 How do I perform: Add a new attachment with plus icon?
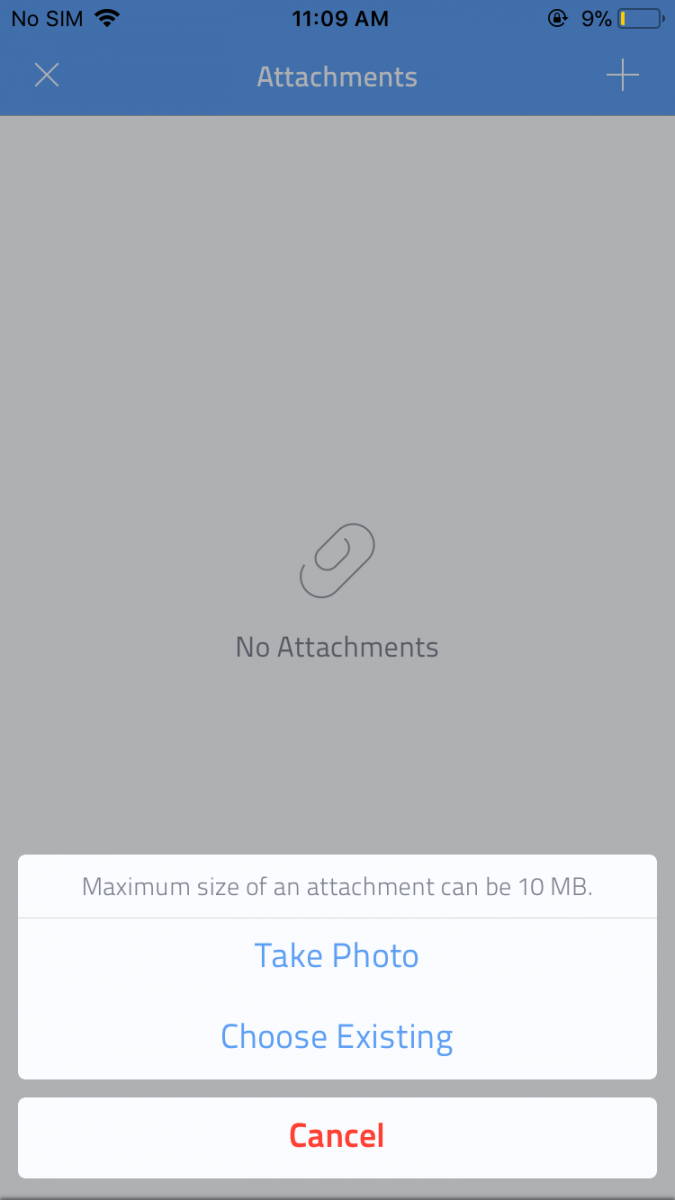click(622, 76)
